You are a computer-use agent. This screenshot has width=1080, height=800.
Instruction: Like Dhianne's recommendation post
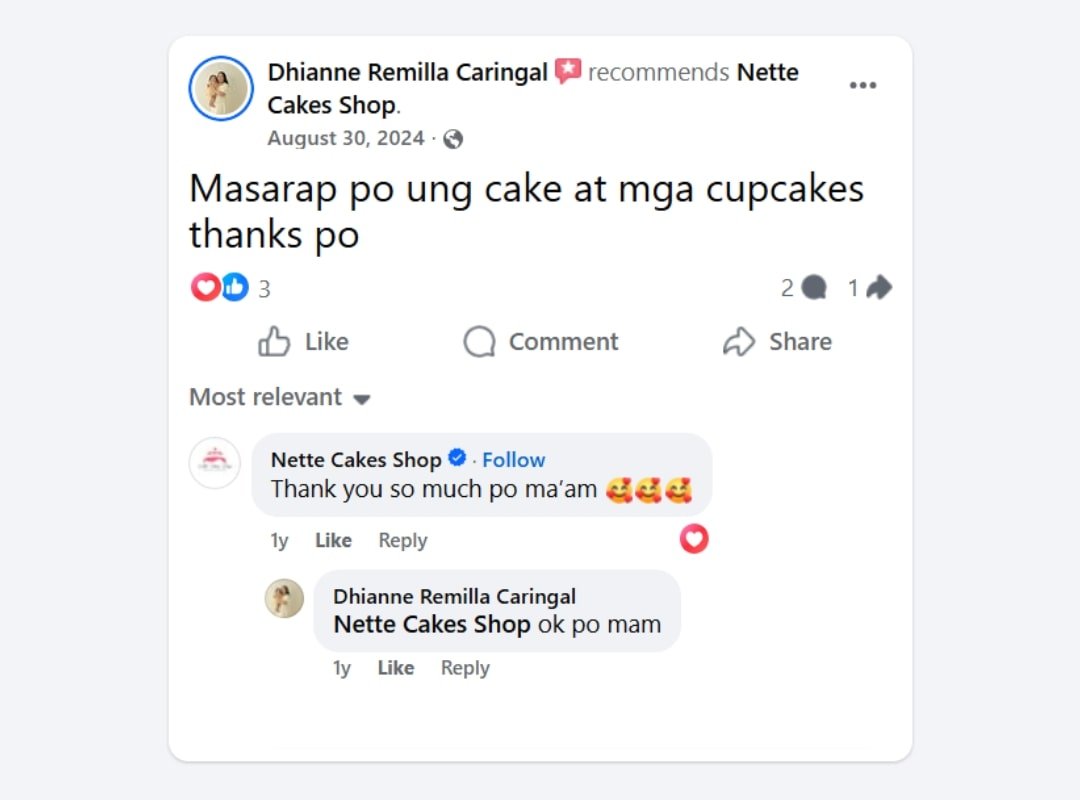[304, 342]
